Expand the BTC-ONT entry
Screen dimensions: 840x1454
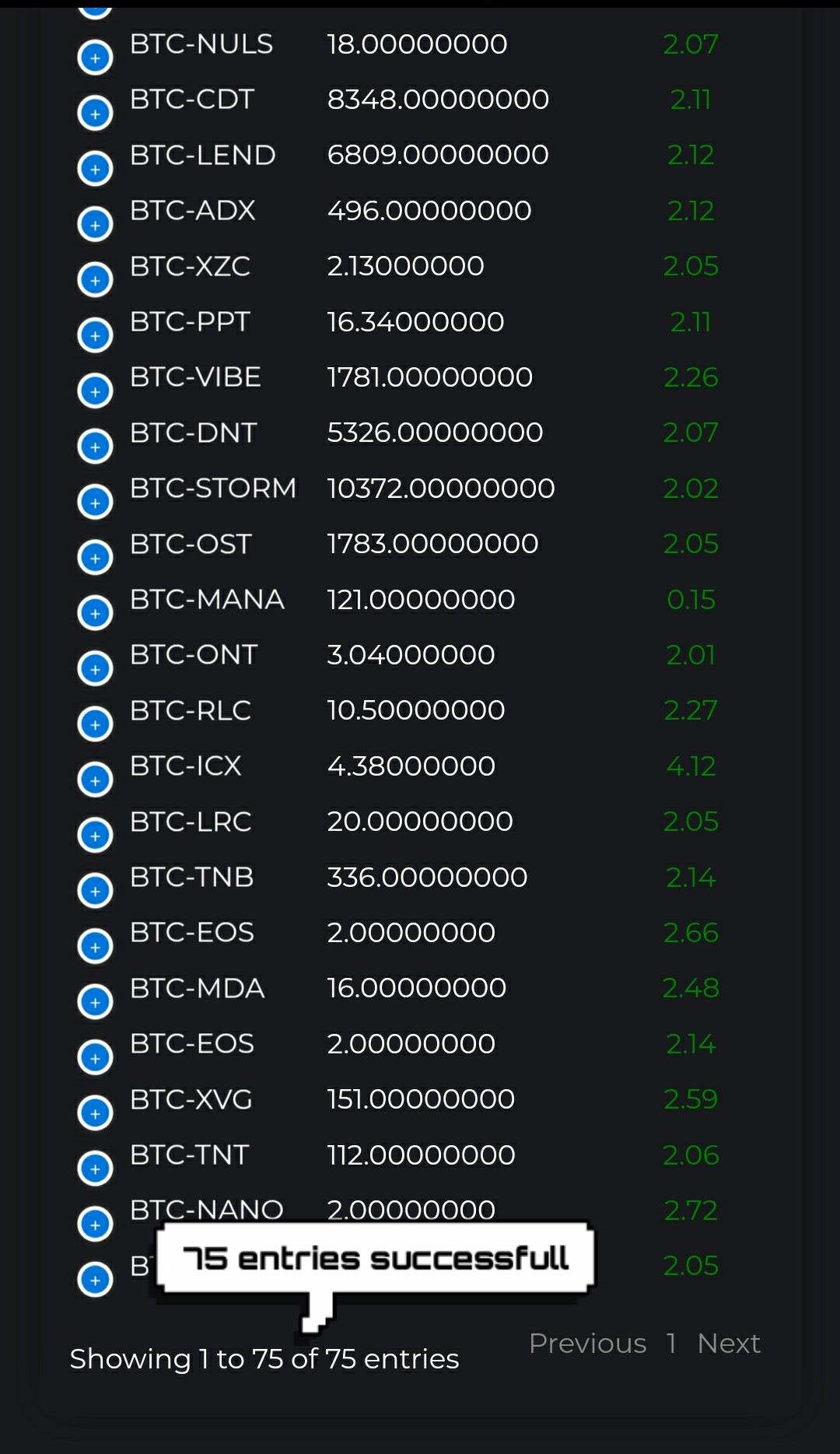[x=95, y=669]
